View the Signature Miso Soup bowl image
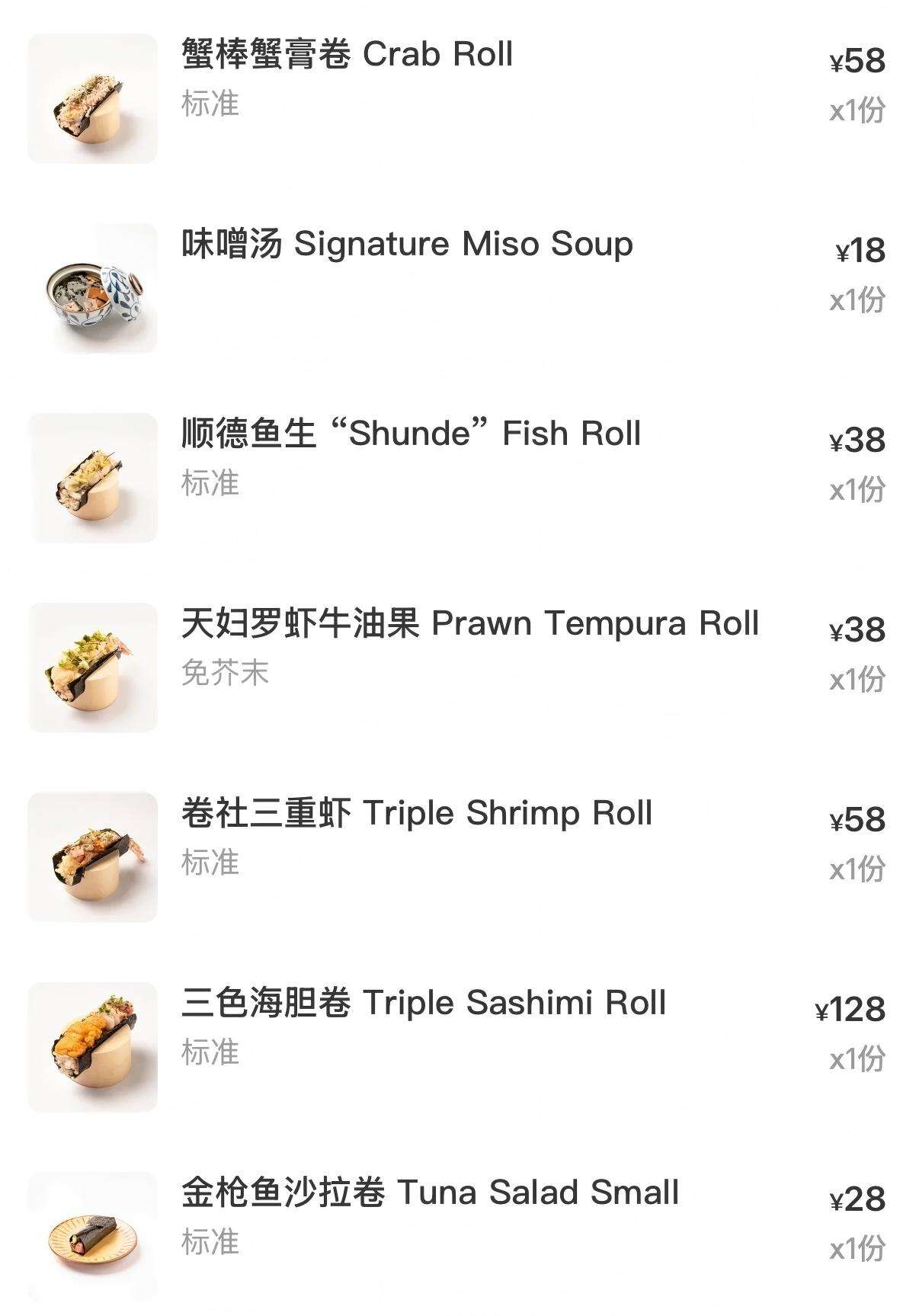The width and height of the screenshot is (916, 1316). coord(91,285)
